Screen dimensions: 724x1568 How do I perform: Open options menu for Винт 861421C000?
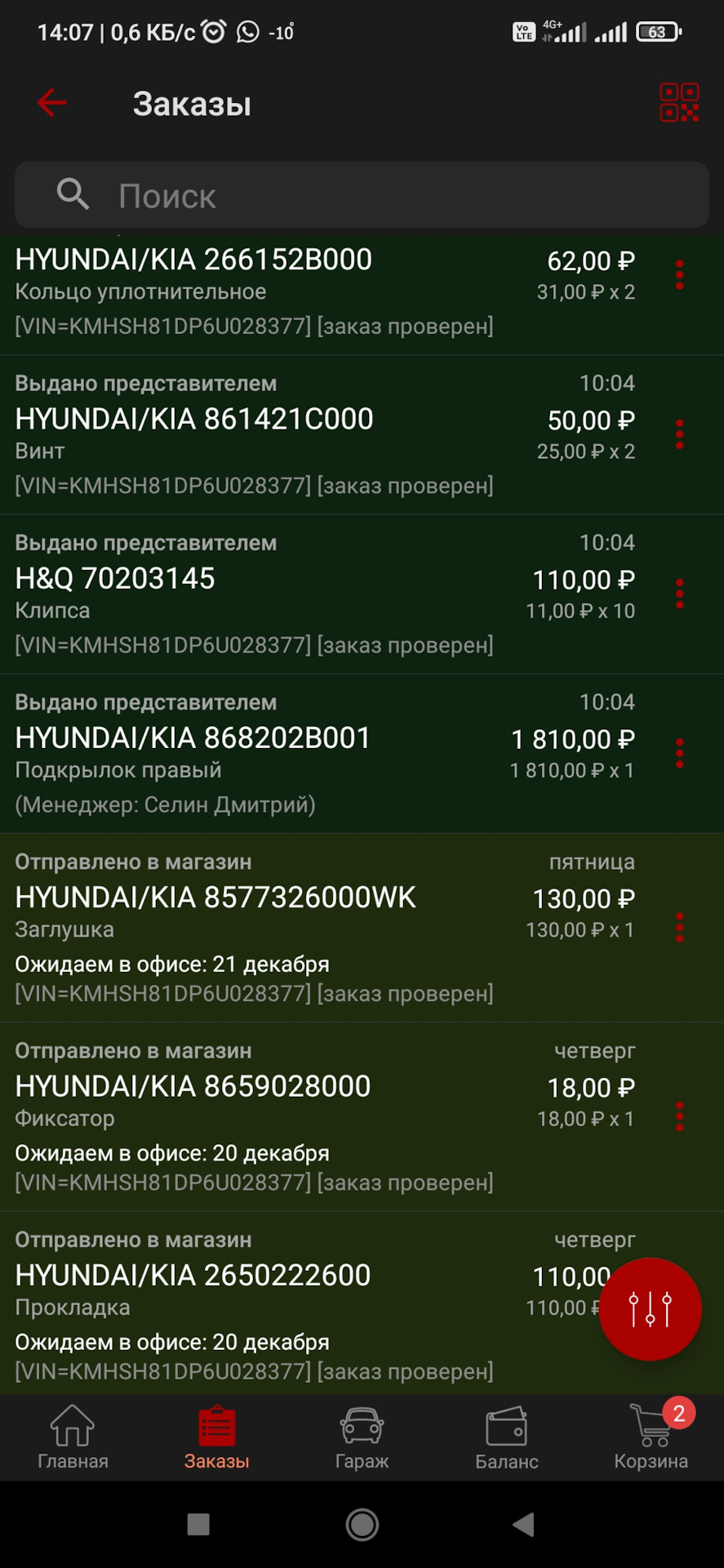click(679, 435)
